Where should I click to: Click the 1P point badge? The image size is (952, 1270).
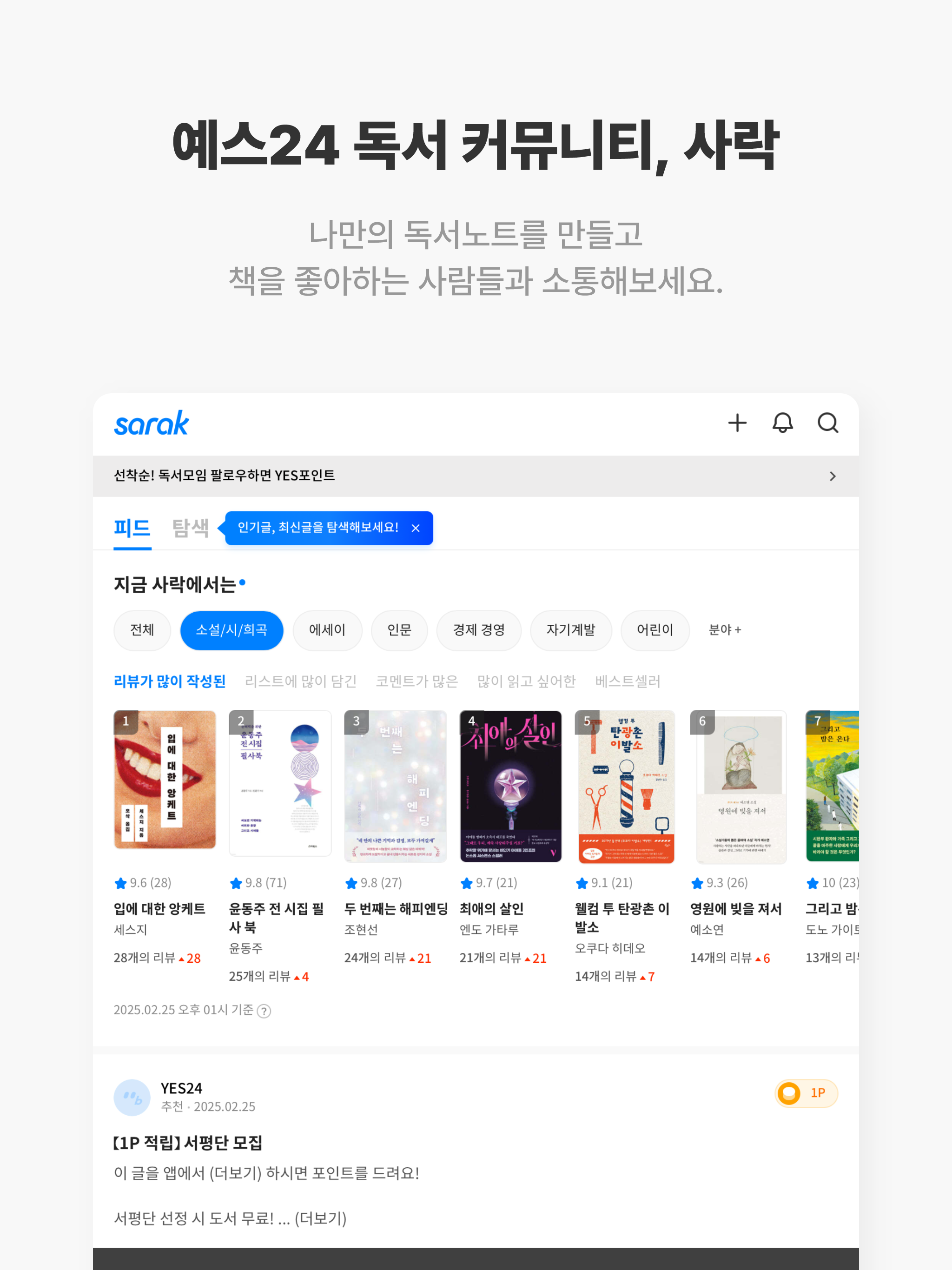tap(806, 1093)
